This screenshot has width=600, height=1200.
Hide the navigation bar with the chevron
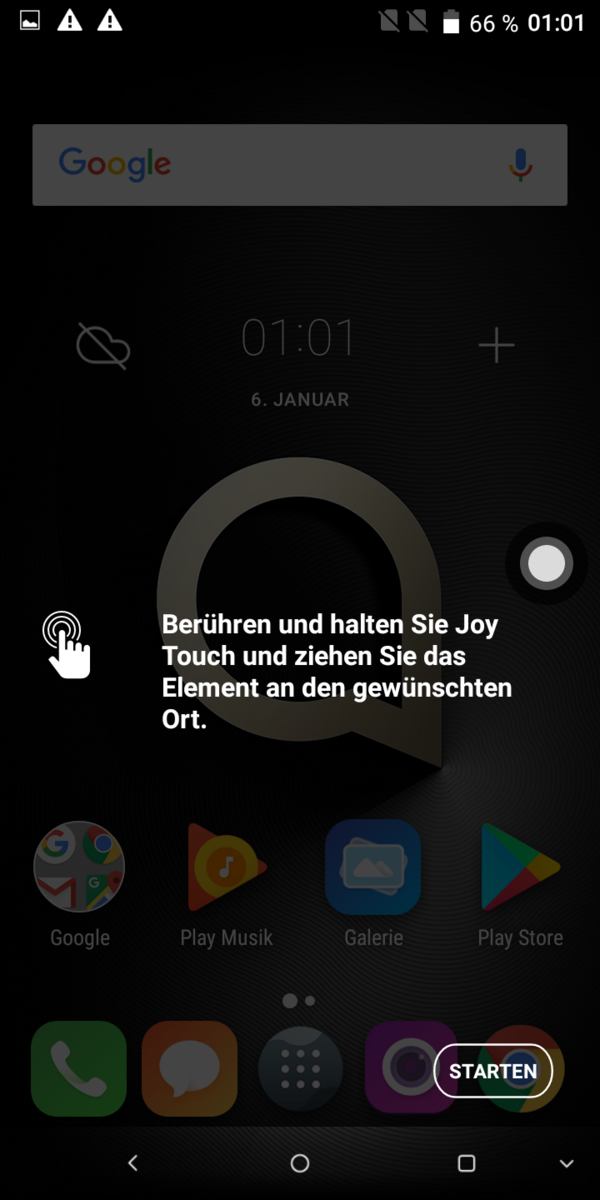tap(567, 1164)
